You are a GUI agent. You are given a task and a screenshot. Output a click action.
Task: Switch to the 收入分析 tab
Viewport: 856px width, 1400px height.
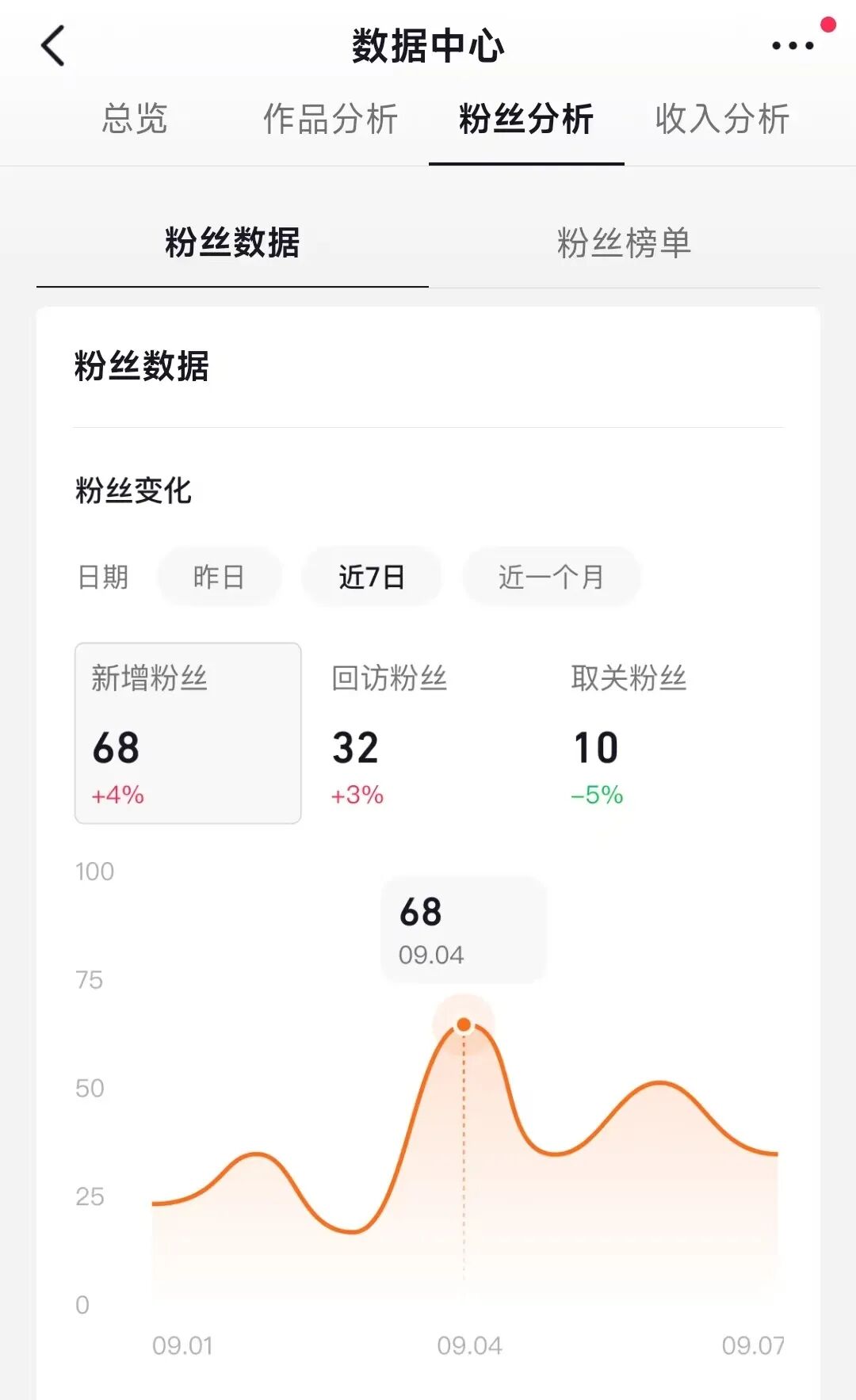click(x=721, y=119)
